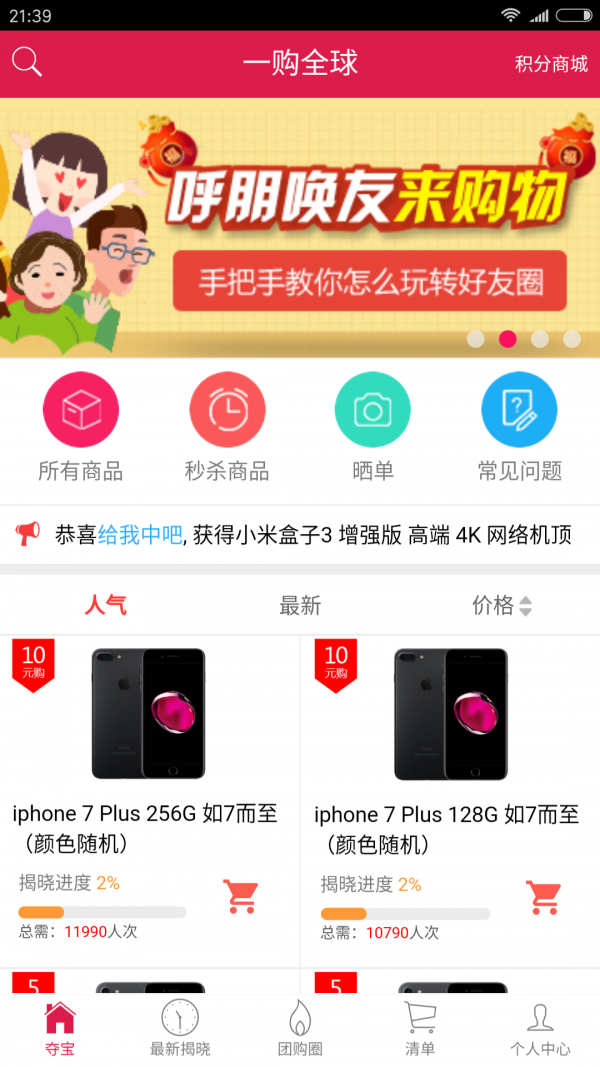Switch to the 最新 sorting tab
The width and height of the screenshot is (600, 1067).
point(300,605)
